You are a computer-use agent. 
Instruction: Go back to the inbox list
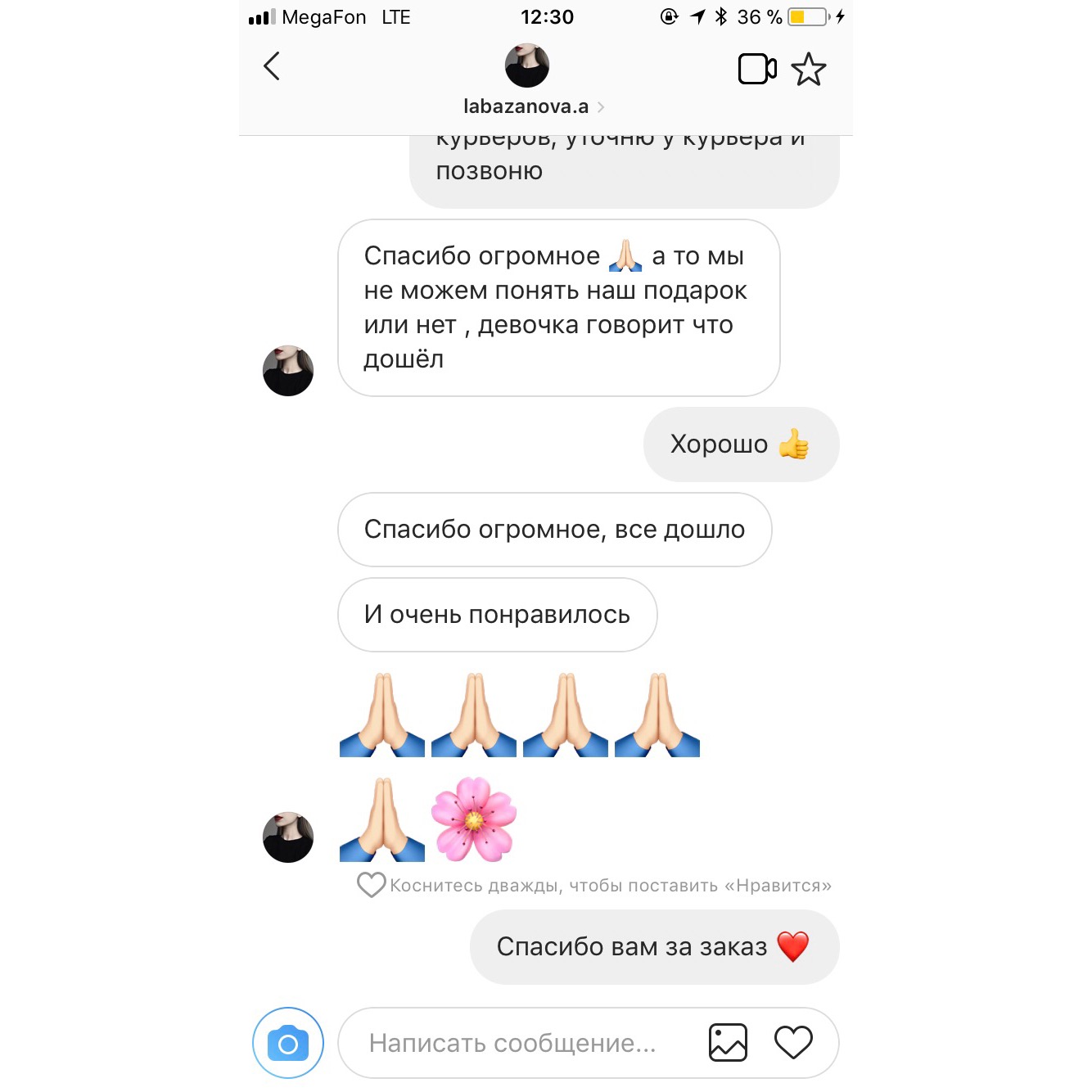pos(272,66)
